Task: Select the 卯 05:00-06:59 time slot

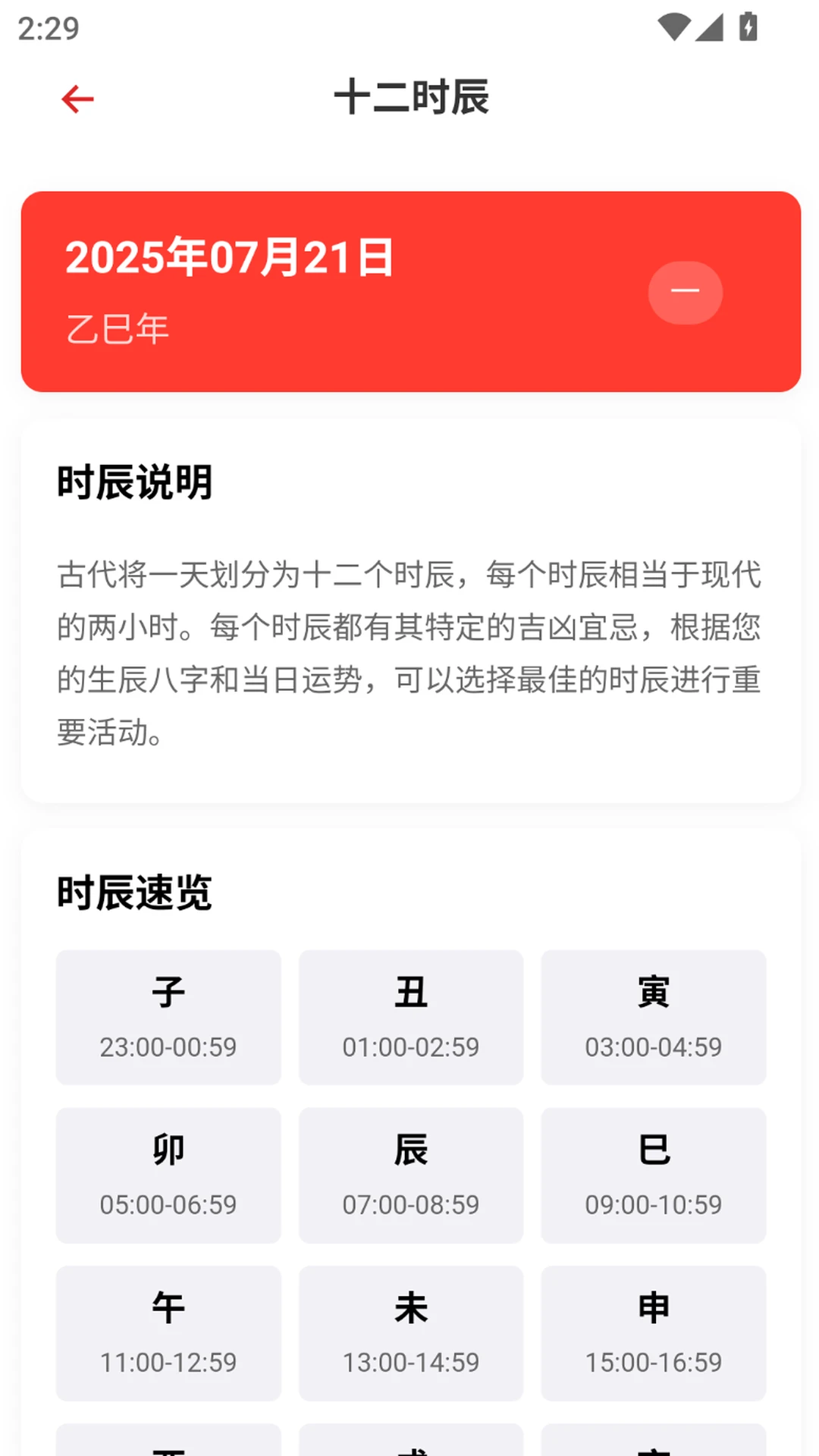Action: 168,1175
